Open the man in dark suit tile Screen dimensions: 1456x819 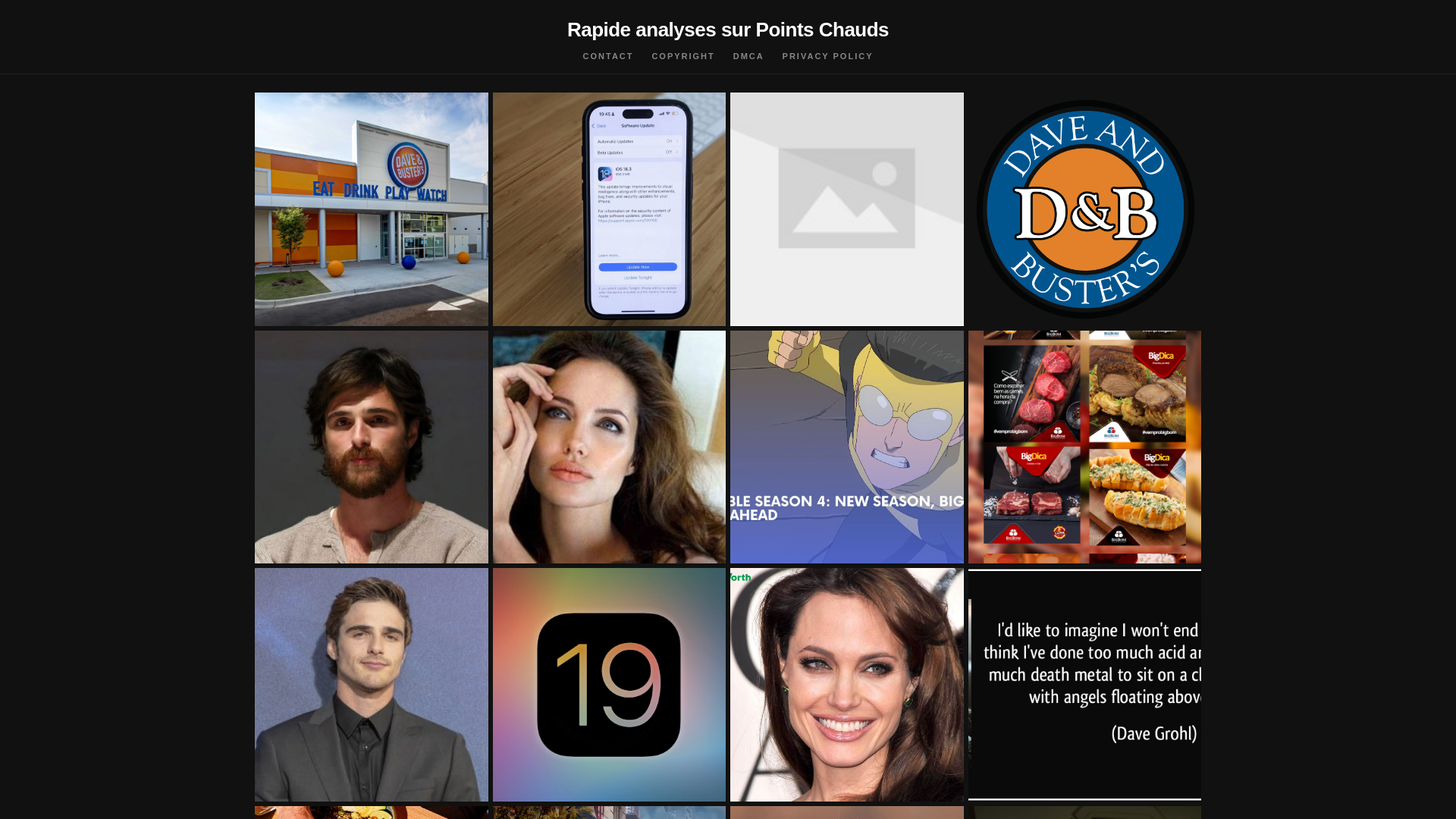(371, 684)
